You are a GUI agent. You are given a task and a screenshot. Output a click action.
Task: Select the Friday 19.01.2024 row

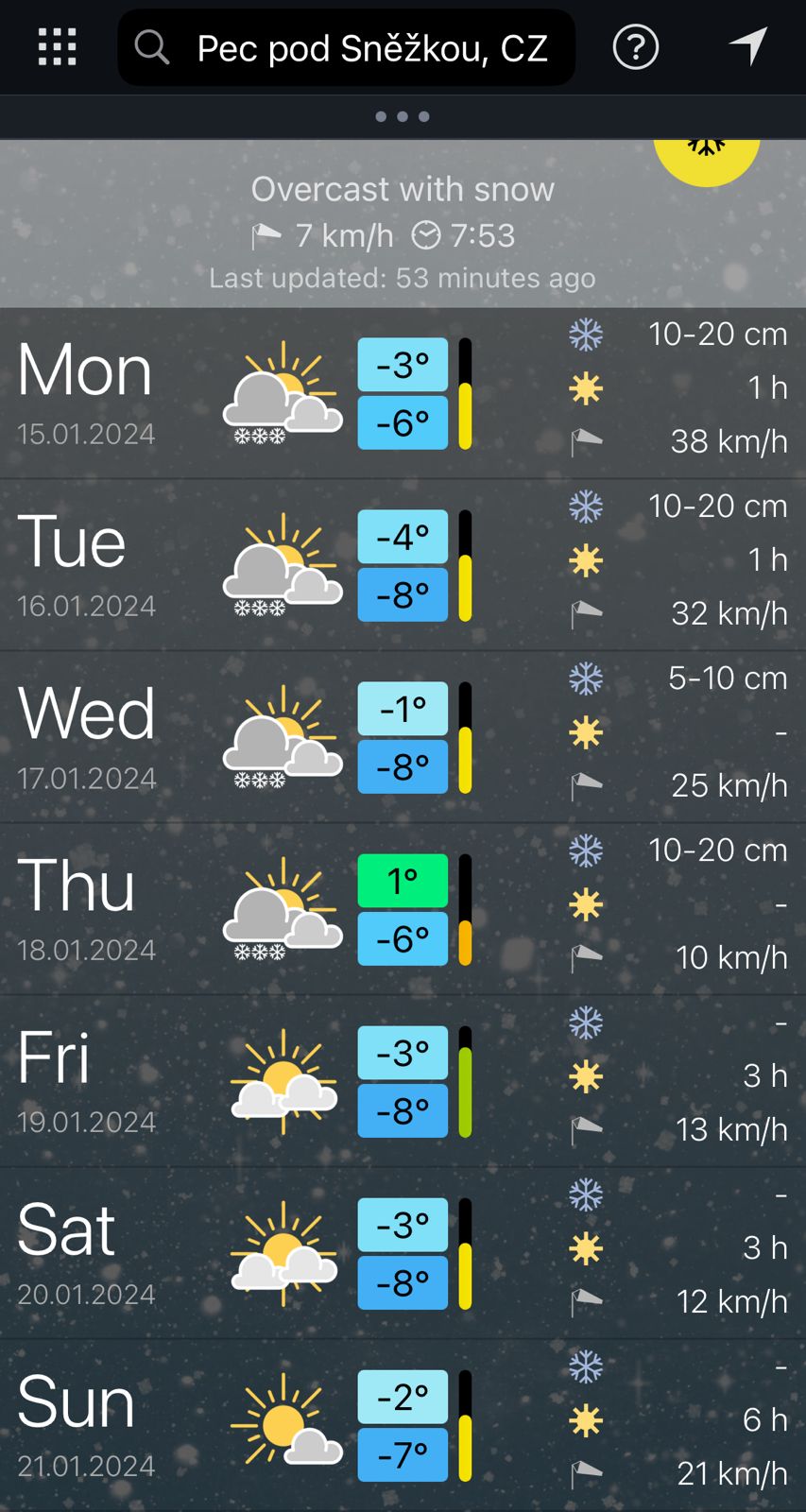pyautogui.click(x=403, y=1081)
